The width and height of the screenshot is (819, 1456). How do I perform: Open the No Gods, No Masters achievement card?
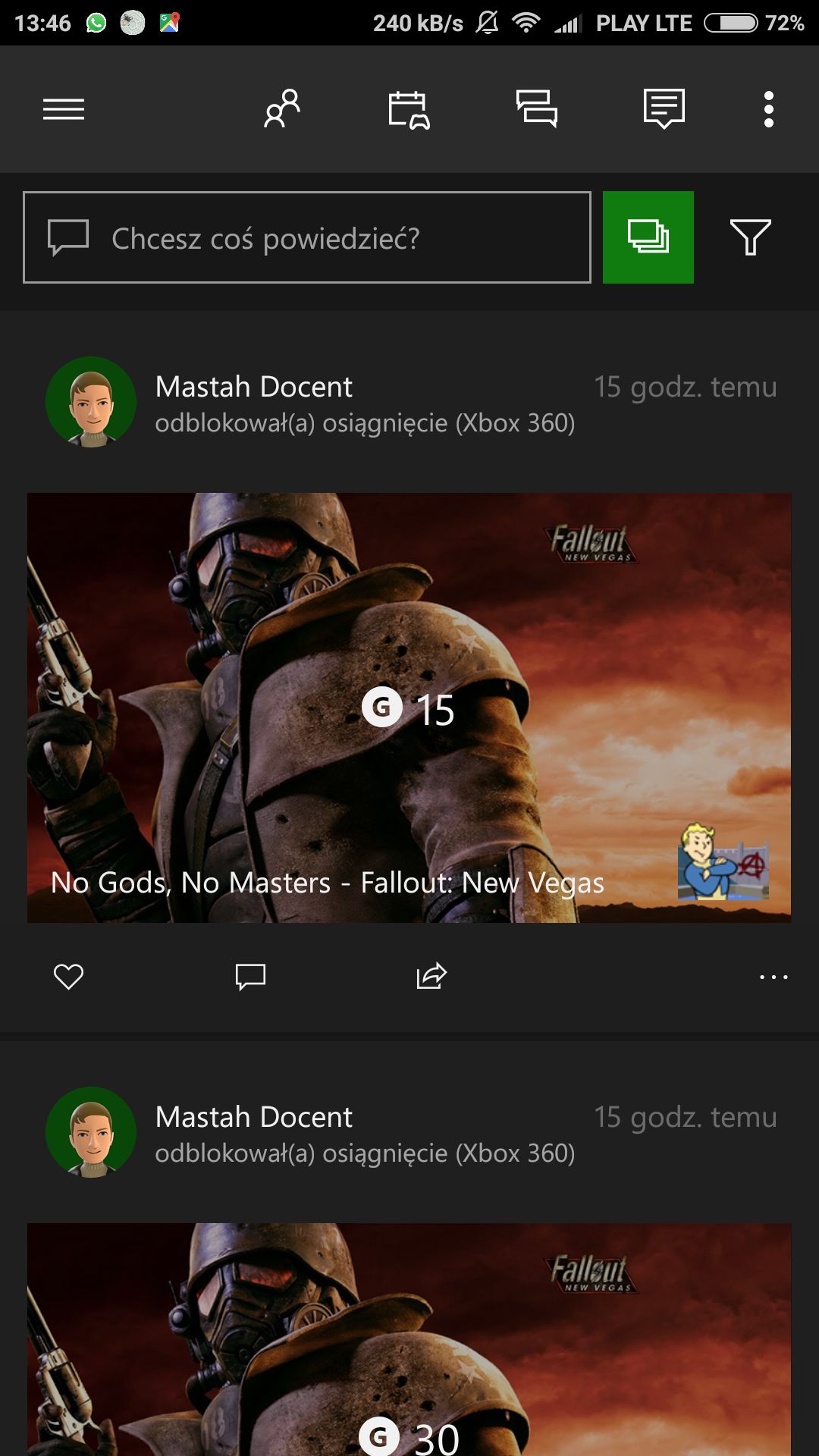click(409, 708)
